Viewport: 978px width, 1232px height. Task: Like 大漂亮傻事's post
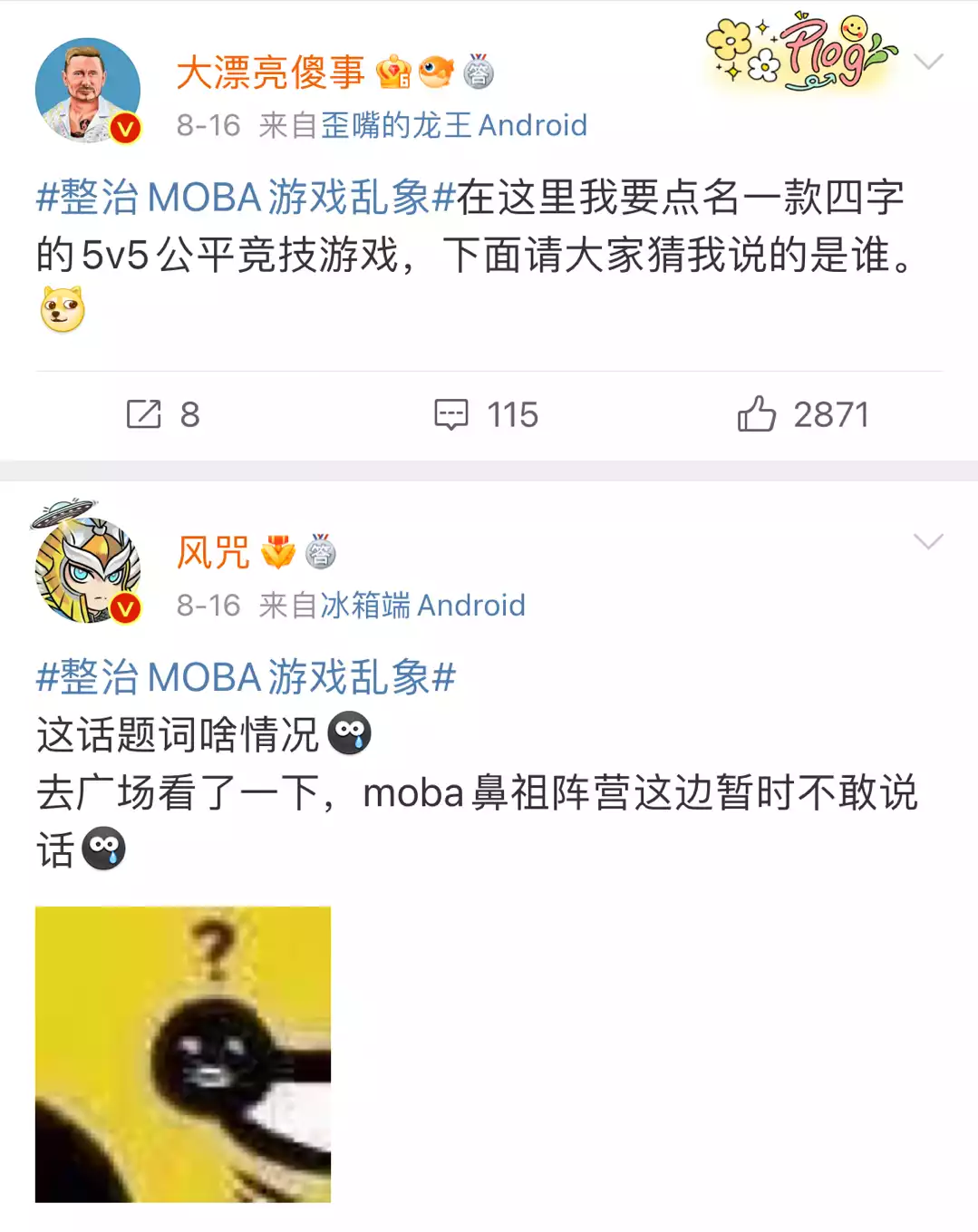click(803, 415)
